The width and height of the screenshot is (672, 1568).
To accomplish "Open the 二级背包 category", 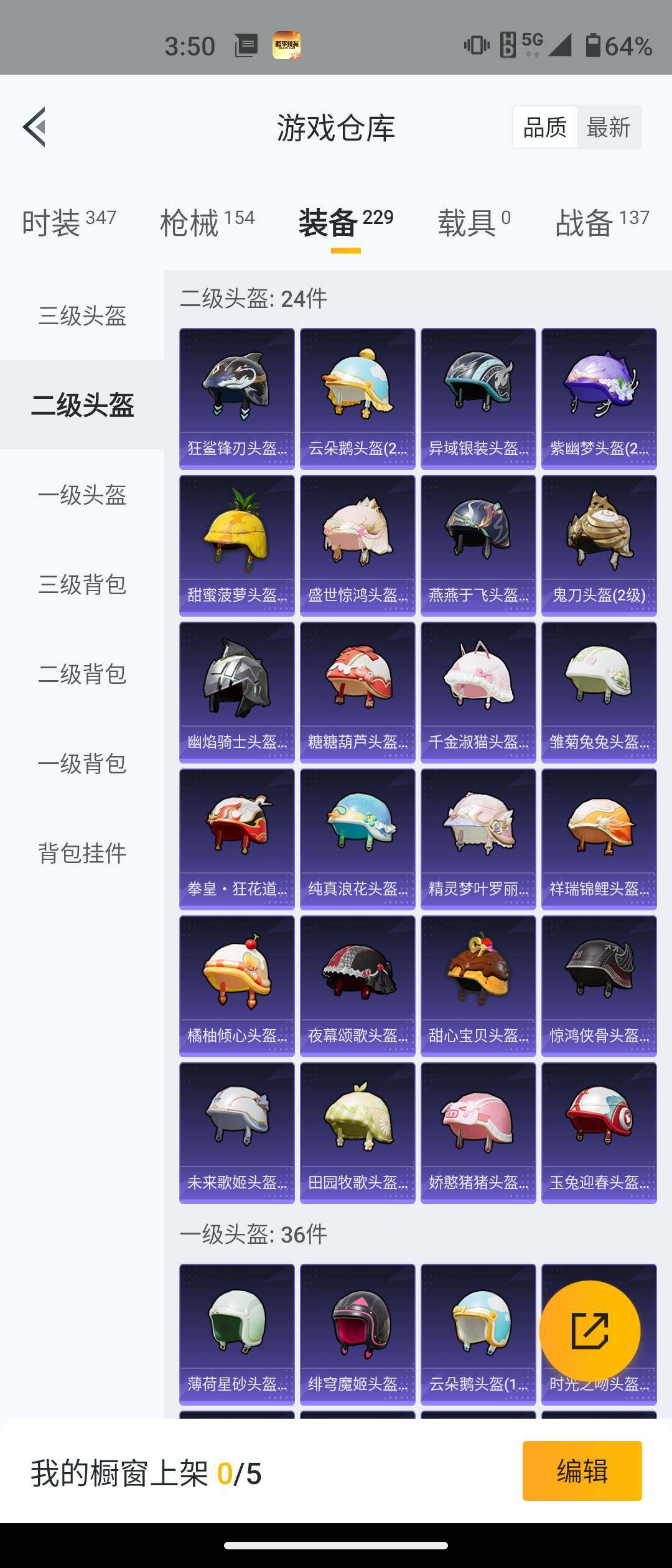I will 82,674.
